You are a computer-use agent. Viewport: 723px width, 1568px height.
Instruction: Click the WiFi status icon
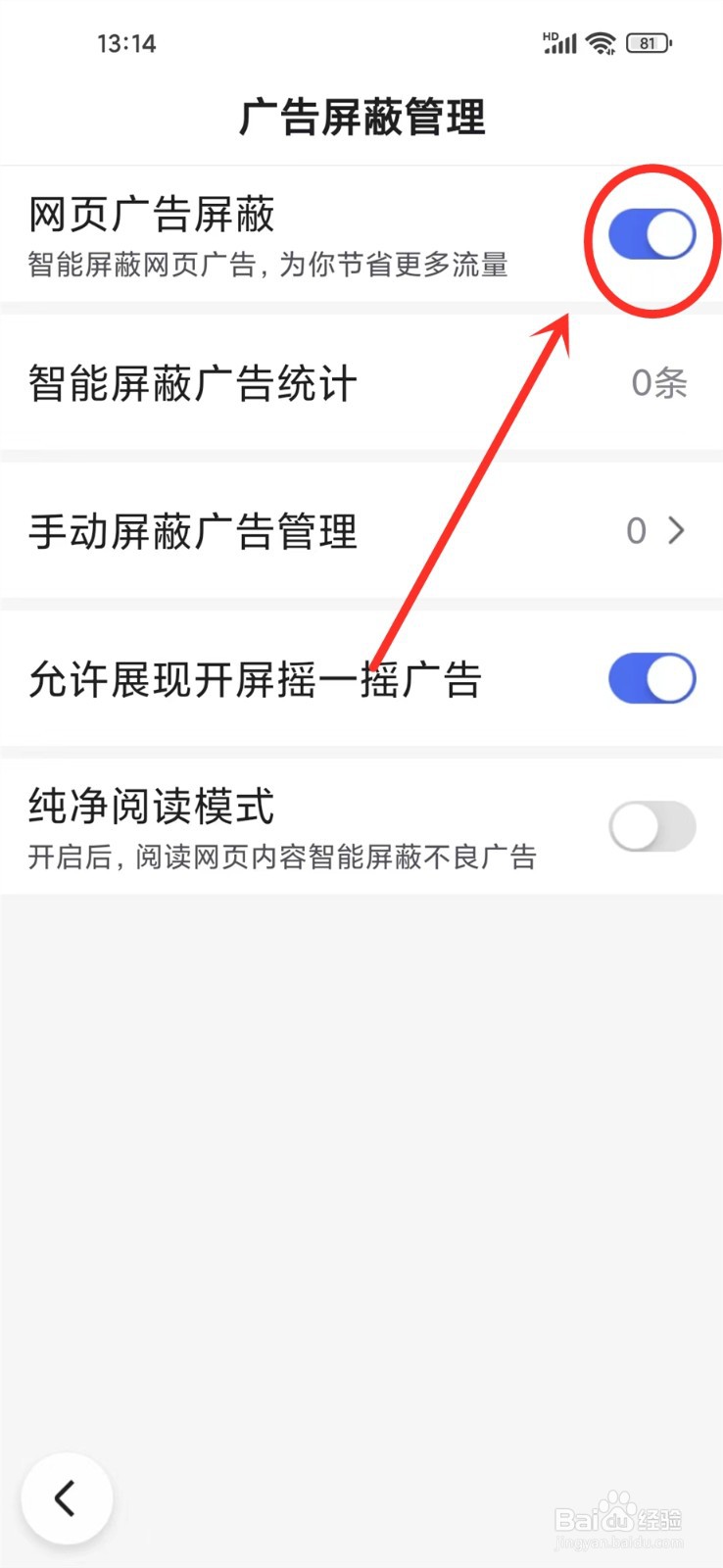(600, 42)
